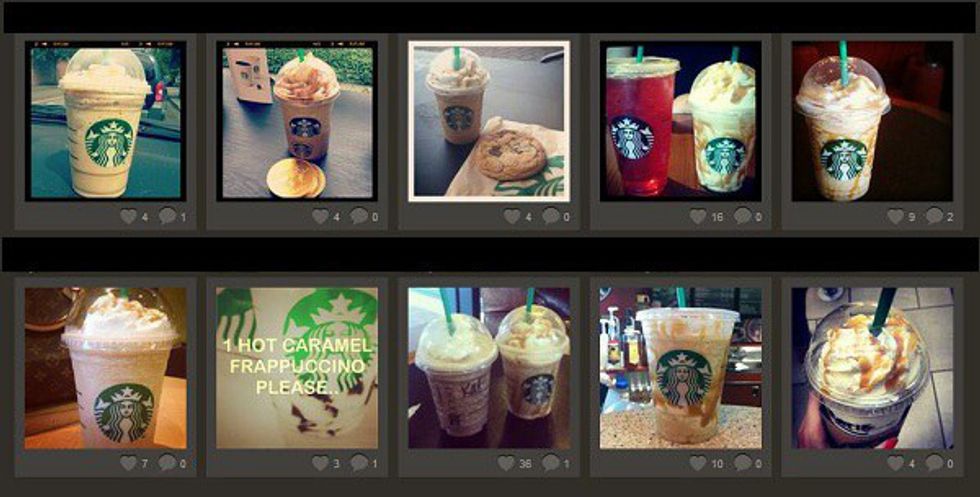
Task: Open the frappuccino photo with 7 likes
Action: click(x=106, y=368)
